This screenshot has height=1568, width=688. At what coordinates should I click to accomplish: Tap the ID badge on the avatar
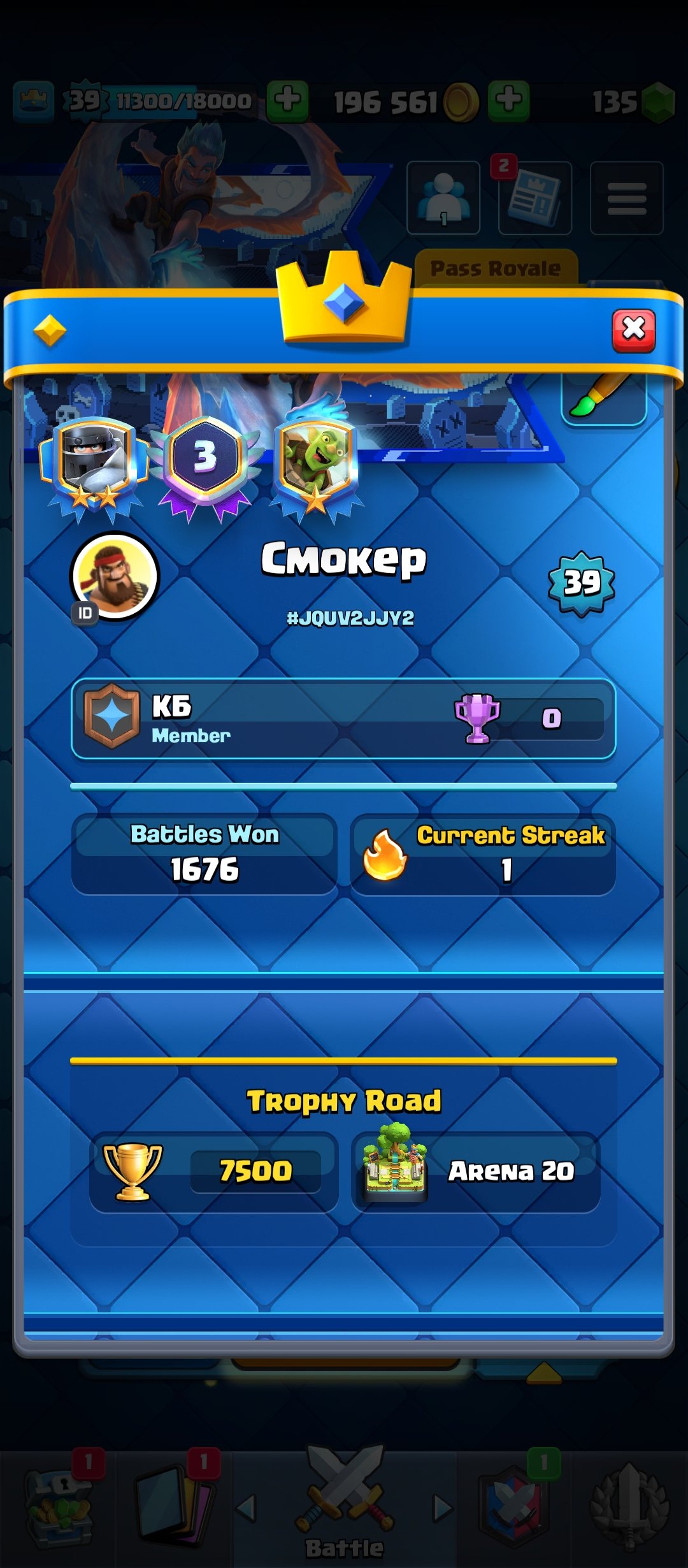tap(85, 613)
